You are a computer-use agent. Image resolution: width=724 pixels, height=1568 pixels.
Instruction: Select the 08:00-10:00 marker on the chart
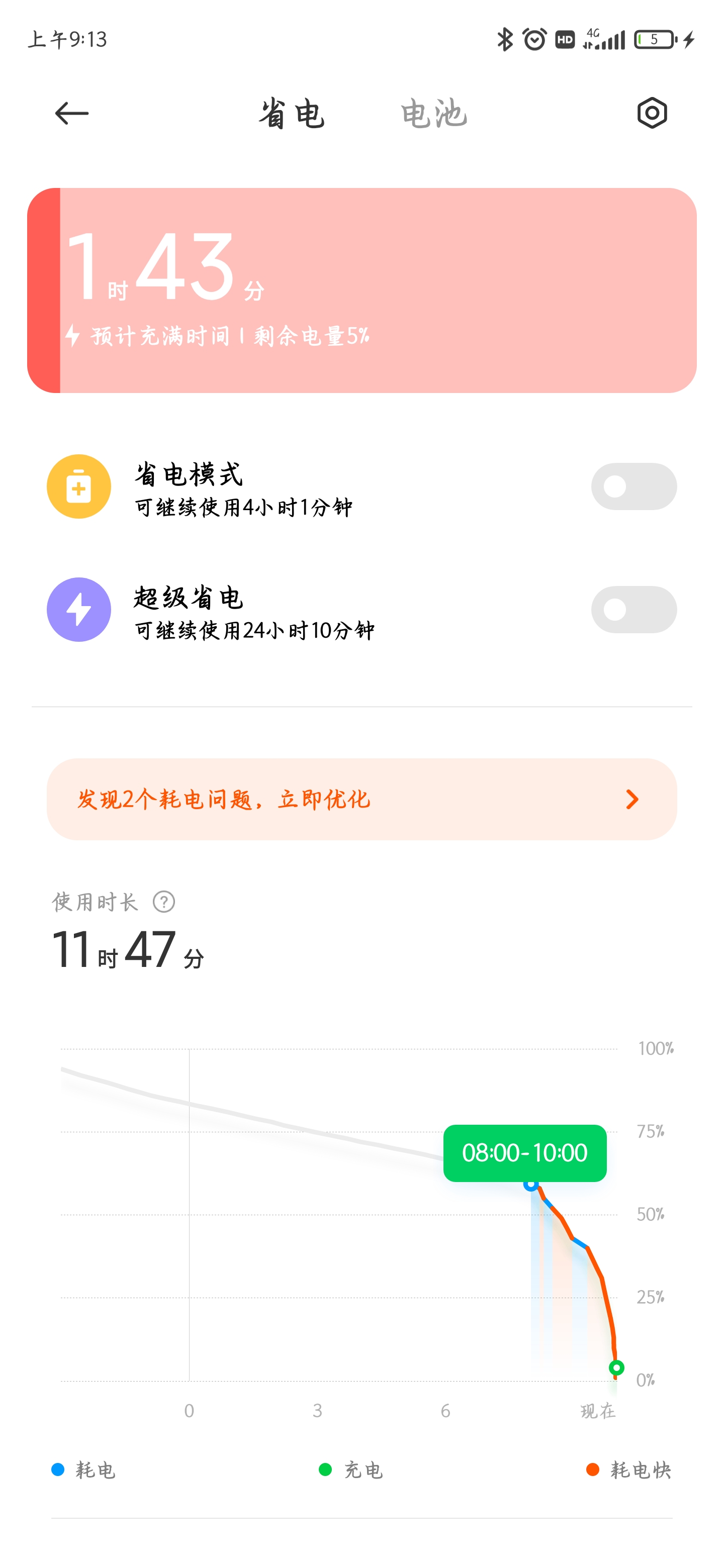pyautogui.click(x=525, y=1153)
